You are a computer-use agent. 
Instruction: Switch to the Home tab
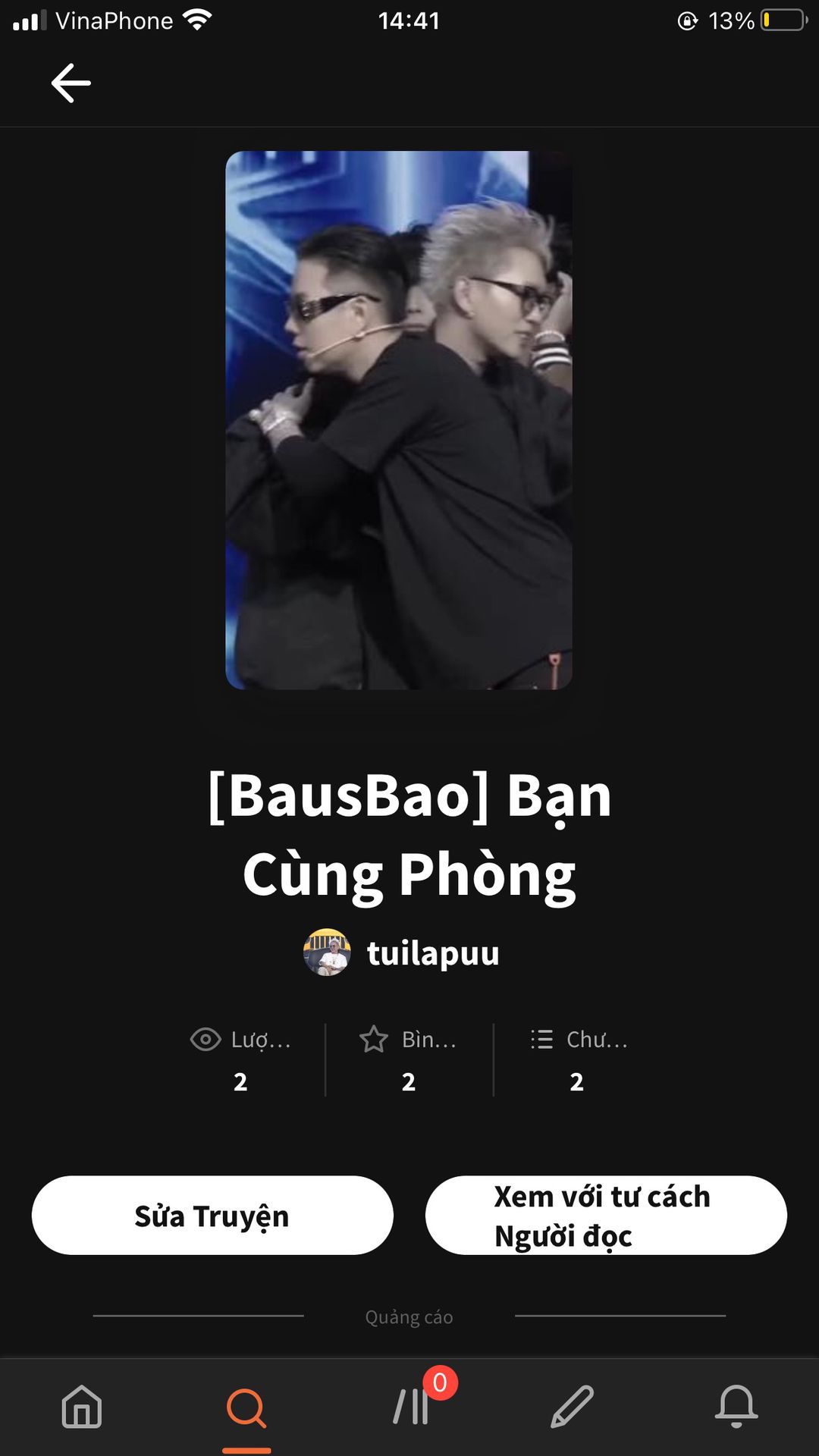pyautogui.click(x=82, y=1407)
